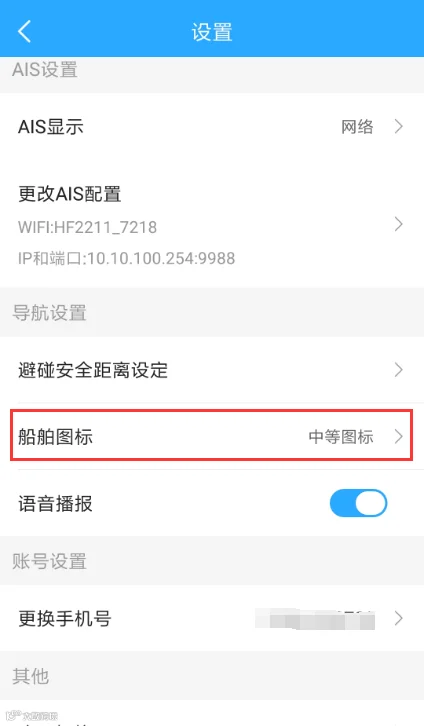Open 更改AIS配置 settings
The height and width of the screenshot is (726, 424).
tap(212, 224)
